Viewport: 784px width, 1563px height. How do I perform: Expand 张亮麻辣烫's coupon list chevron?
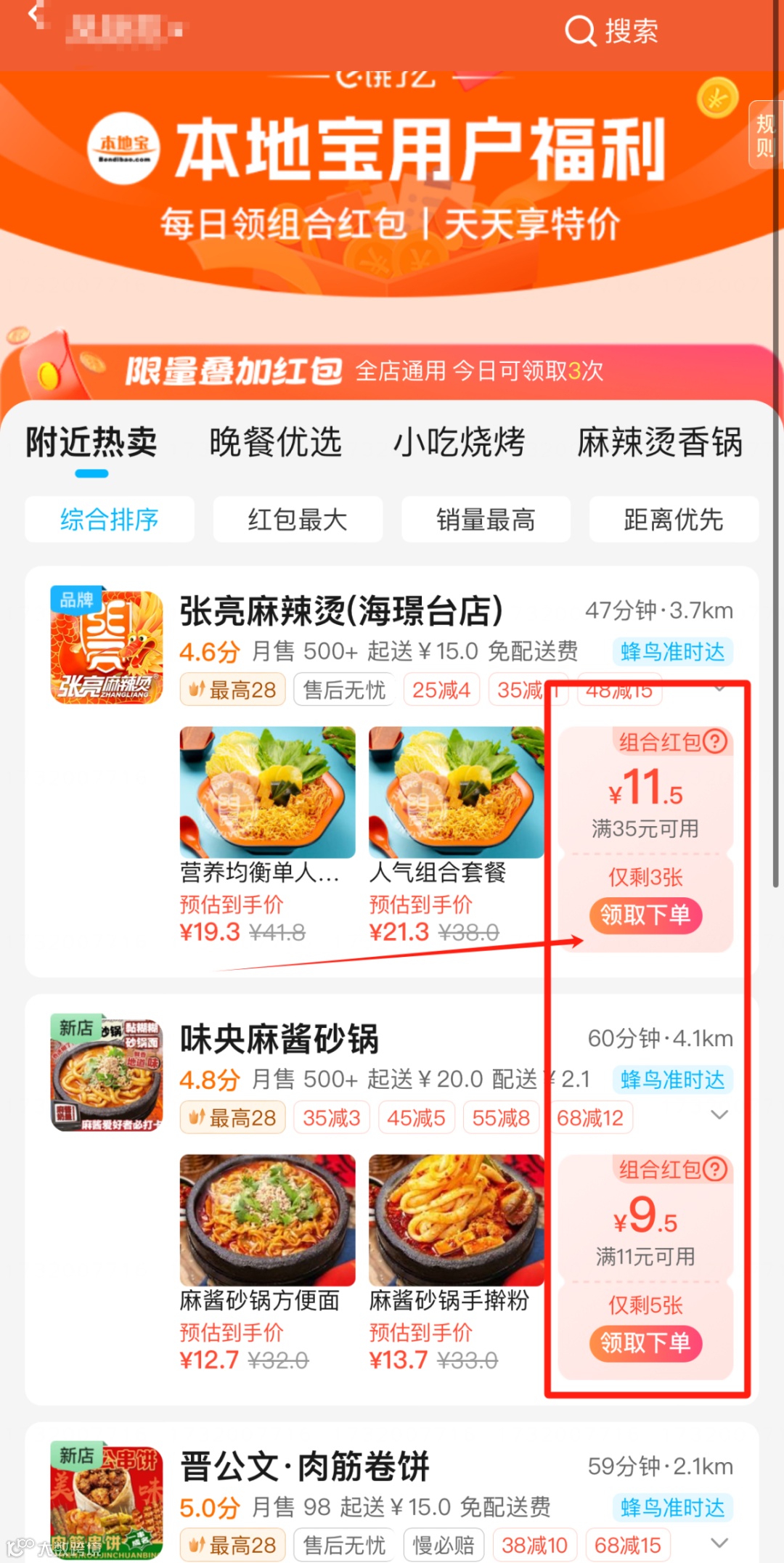720,688
